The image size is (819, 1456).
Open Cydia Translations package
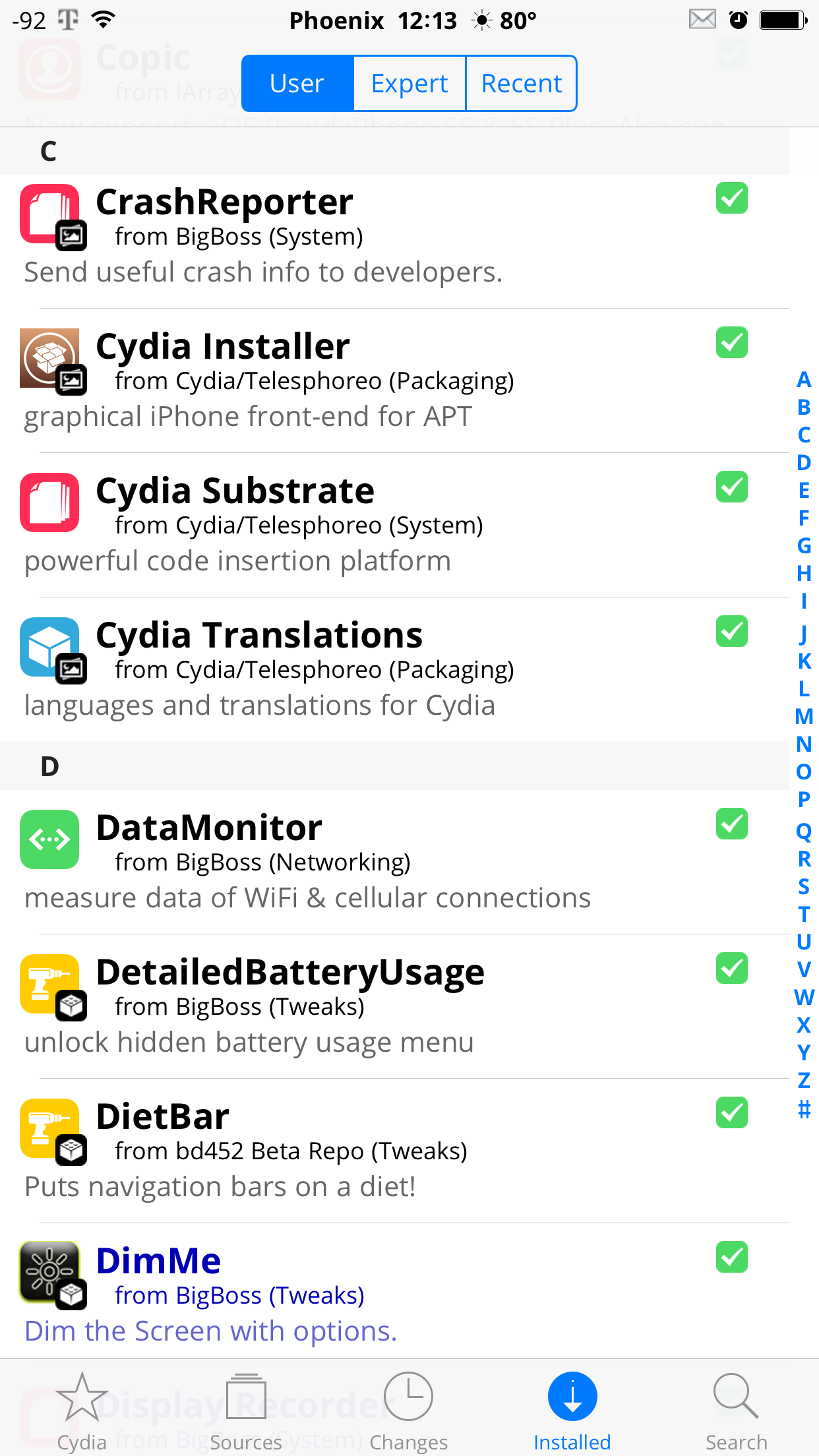[x=394, y=669]
